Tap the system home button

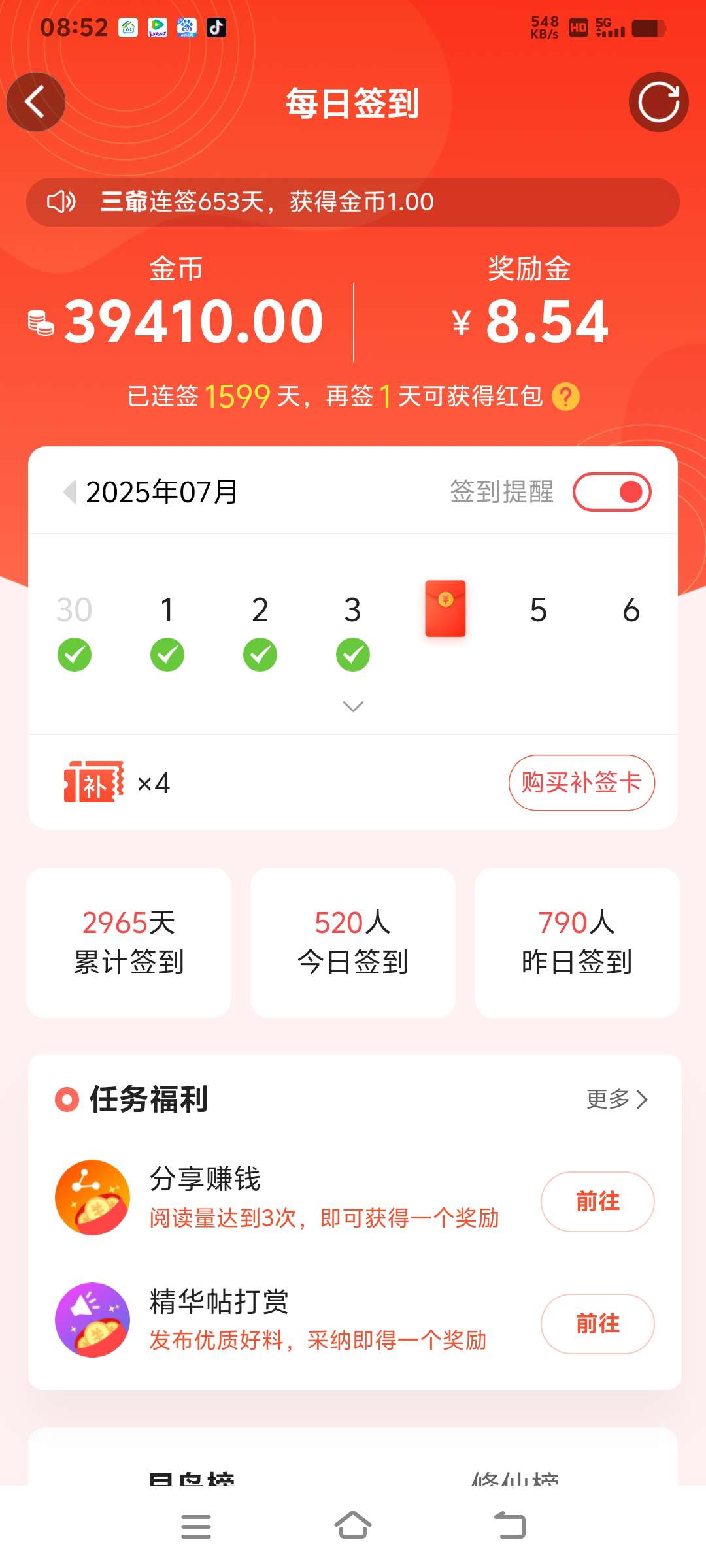pyautogui.click(x=353, y=1526)
